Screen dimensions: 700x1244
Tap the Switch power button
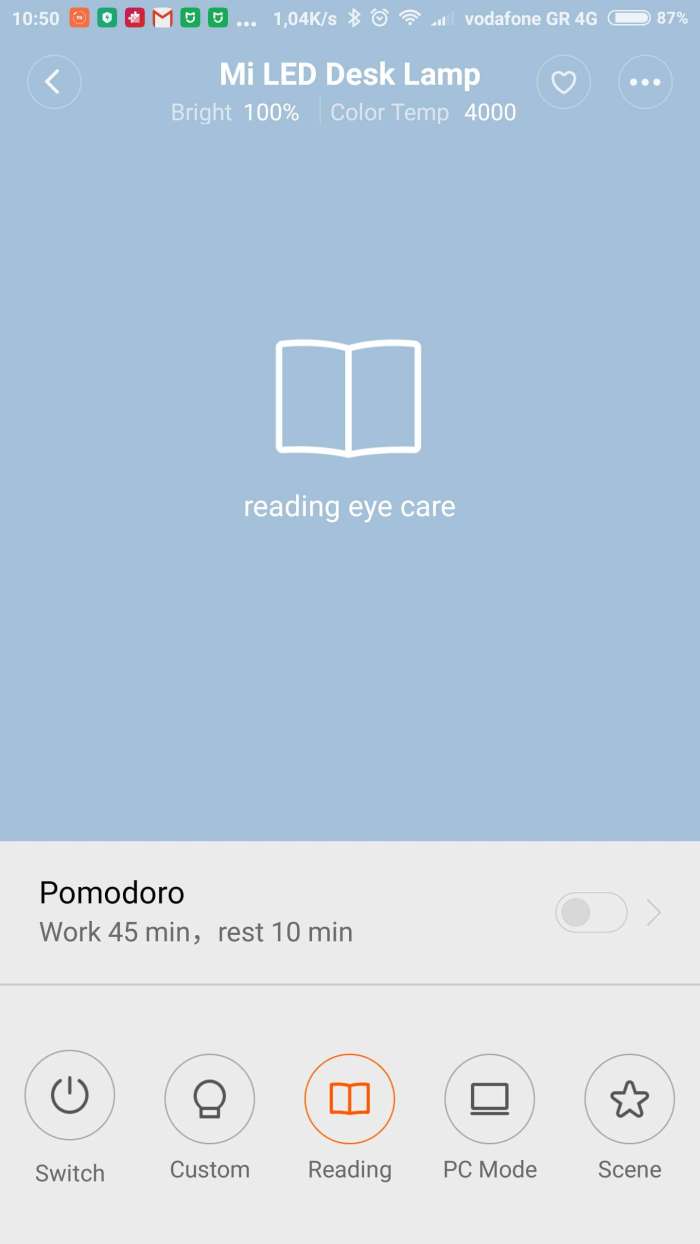(70, 1096)
